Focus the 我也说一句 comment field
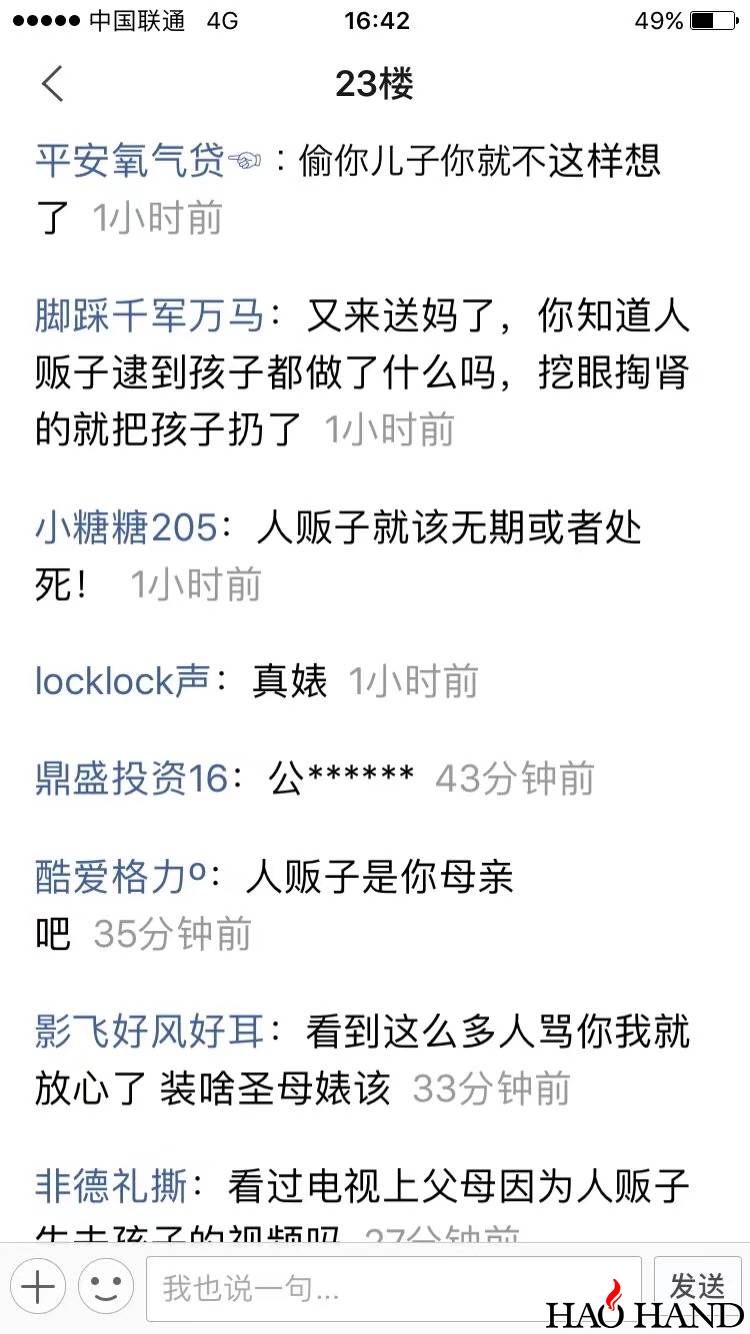750x1334 pixels. 393,1288
